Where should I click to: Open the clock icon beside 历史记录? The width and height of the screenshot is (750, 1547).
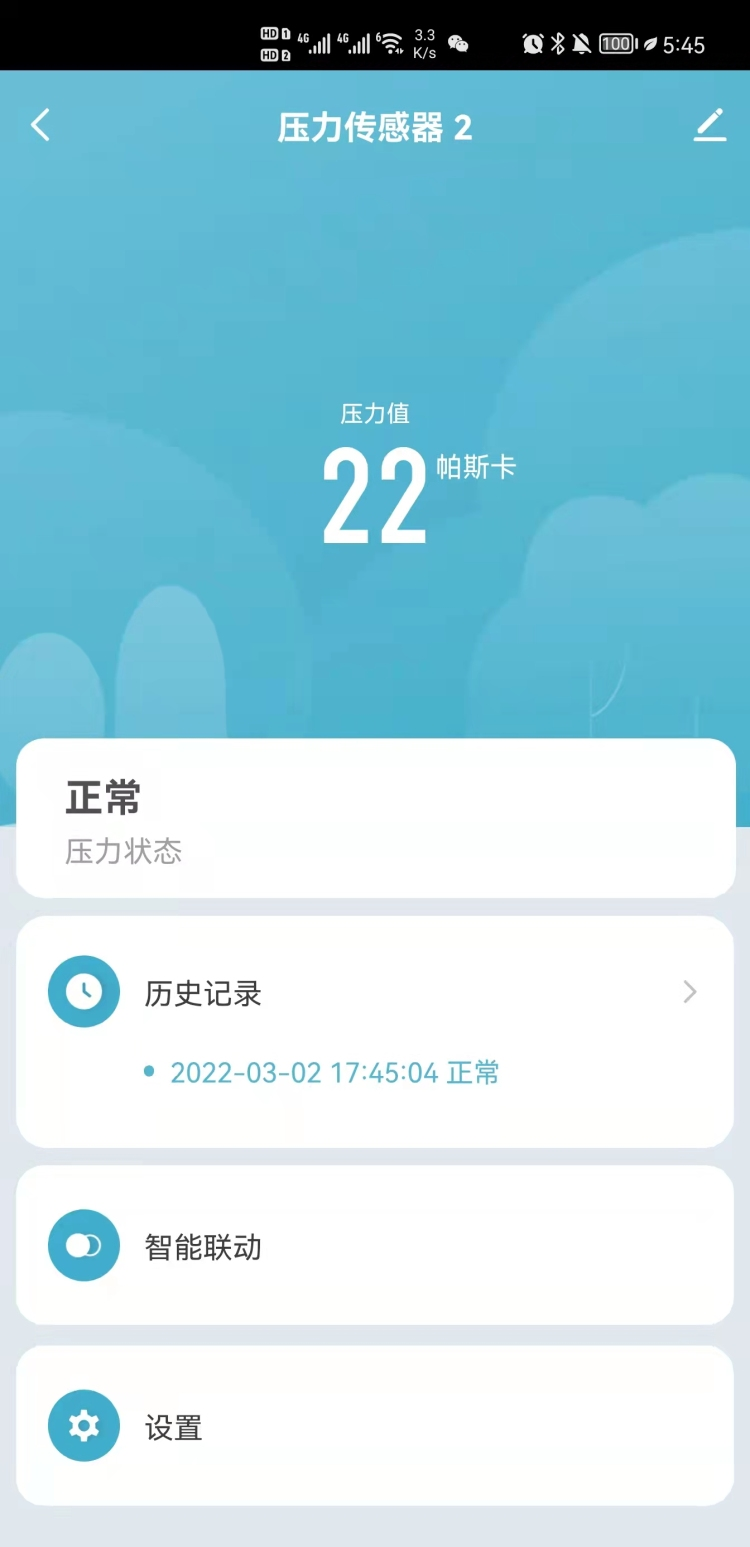(x=83, y=991)
